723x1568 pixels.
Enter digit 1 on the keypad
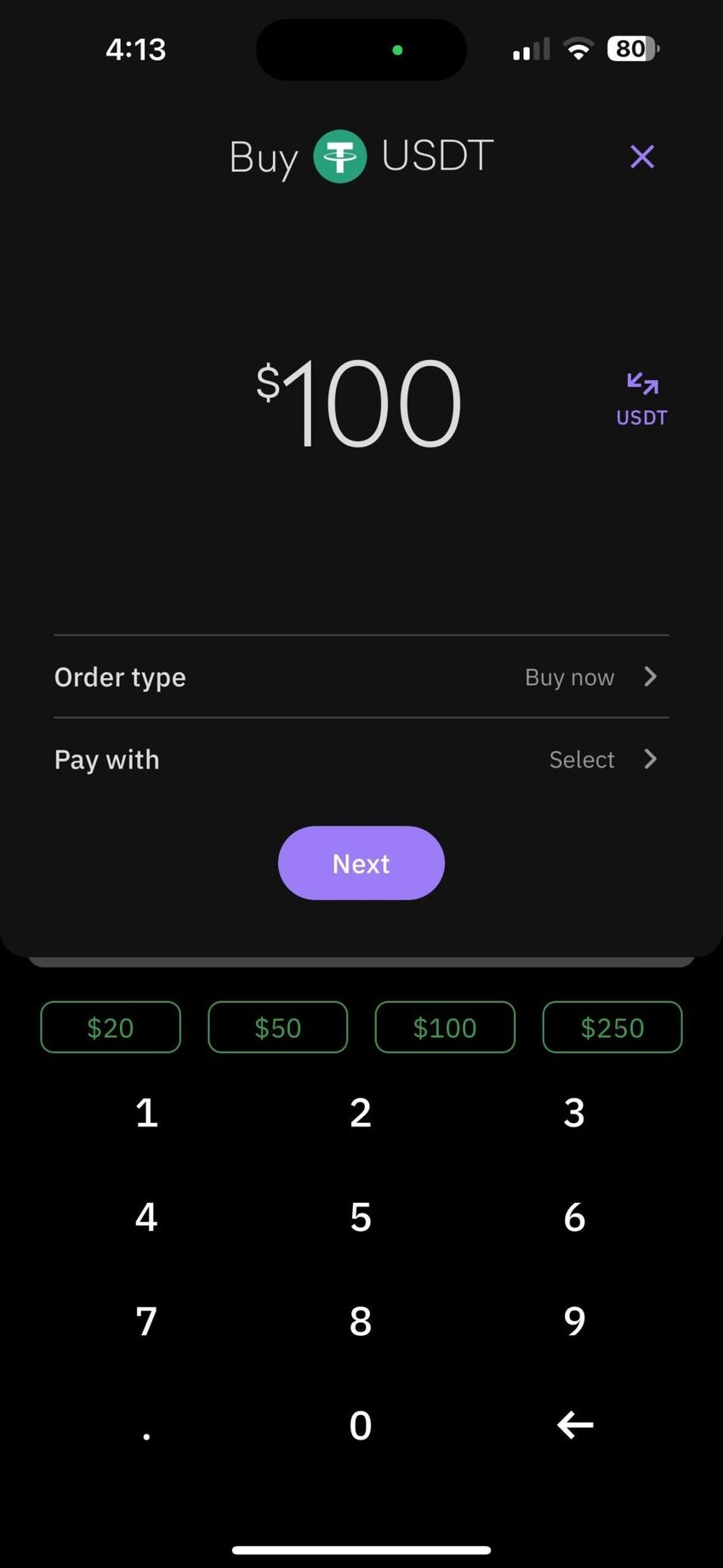coord(146,1113)
